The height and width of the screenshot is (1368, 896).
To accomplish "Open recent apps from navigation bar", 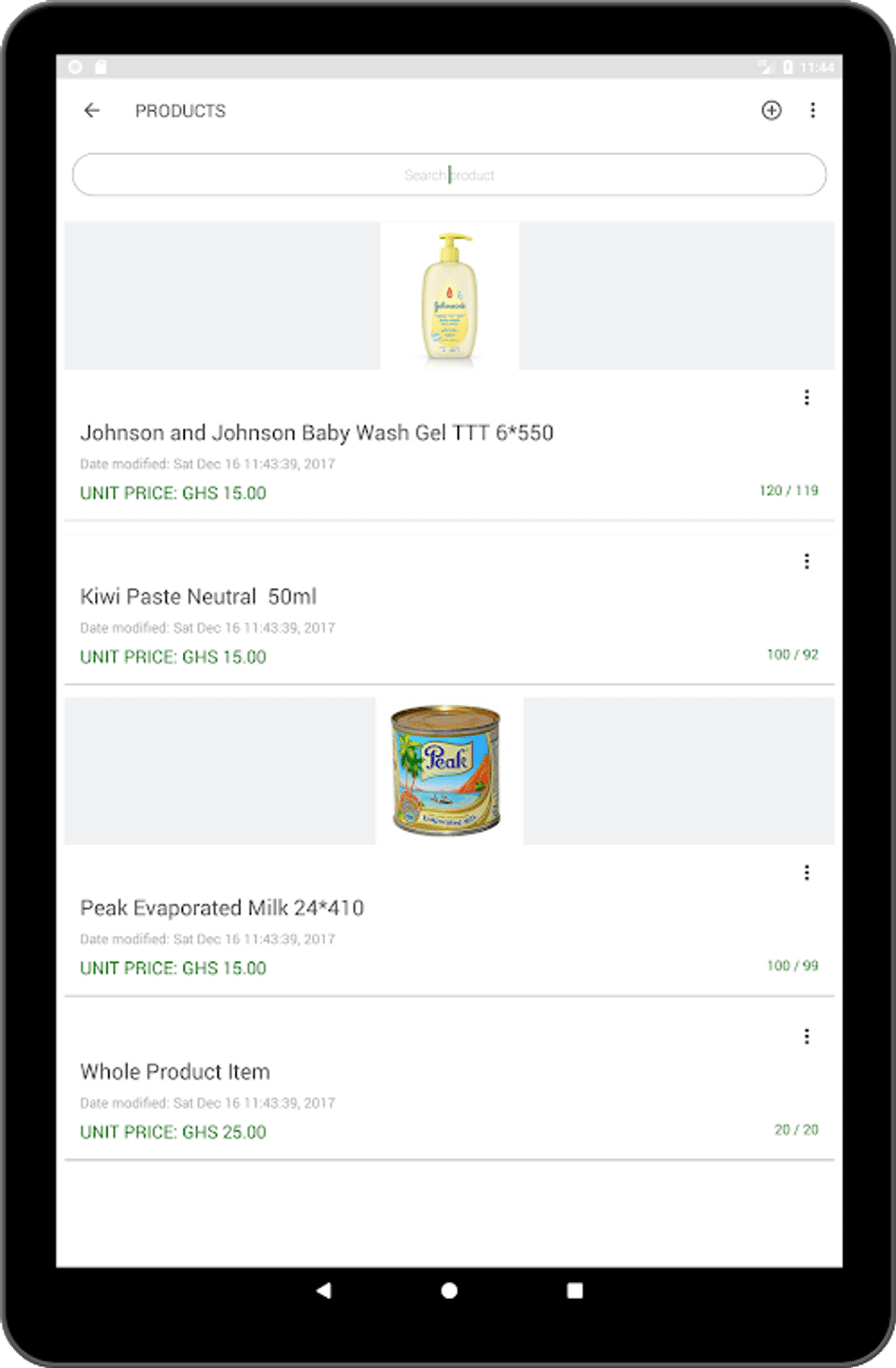I will (575, 1290).
